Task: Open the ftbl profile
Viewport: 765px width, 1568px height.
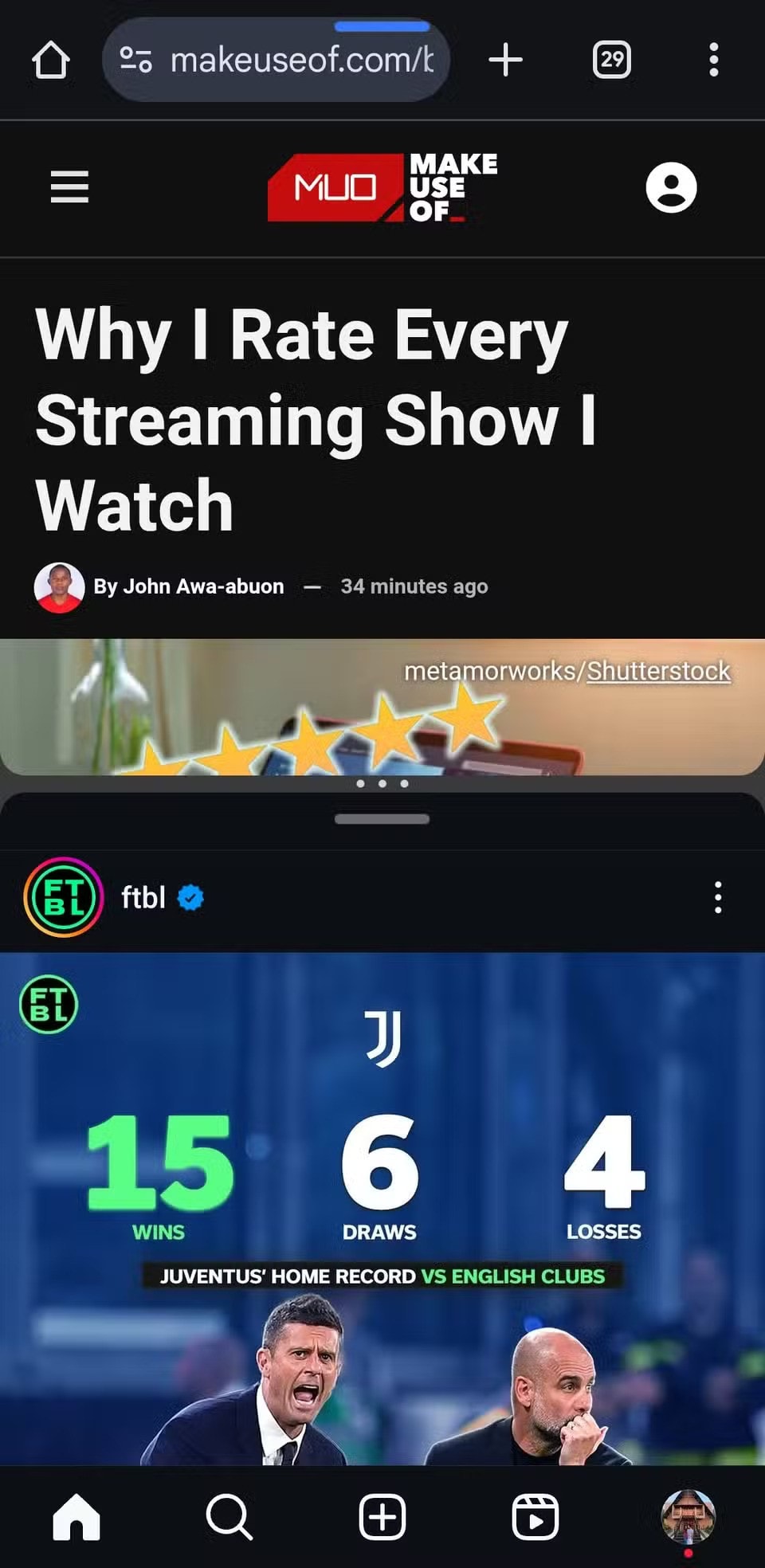Action: (143, 898)
